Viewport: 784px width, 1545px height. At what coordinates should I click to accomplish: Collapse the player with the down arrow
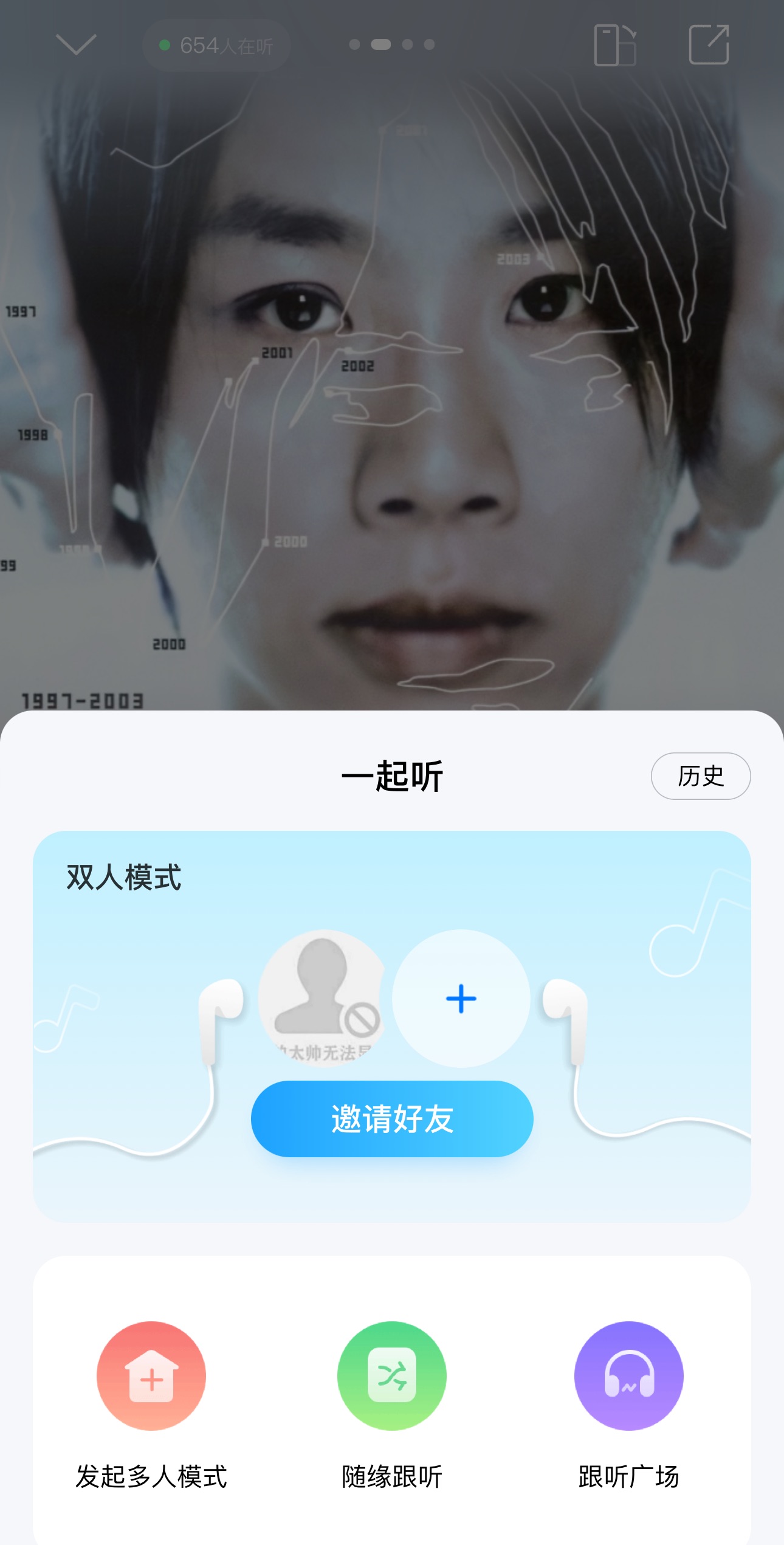[76, 44]
